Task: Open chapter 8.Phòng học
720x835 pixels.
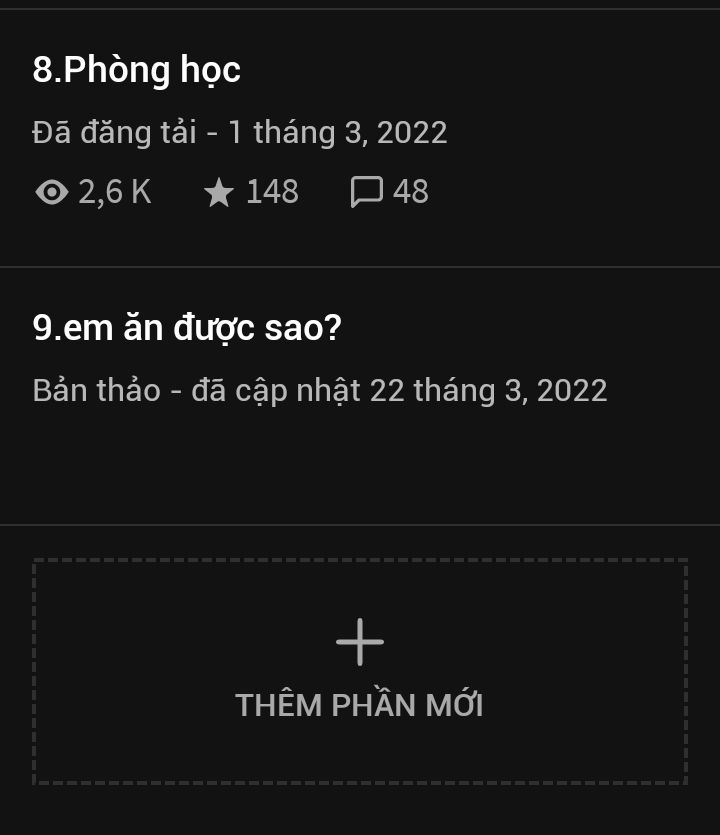Action: (137, 71)
